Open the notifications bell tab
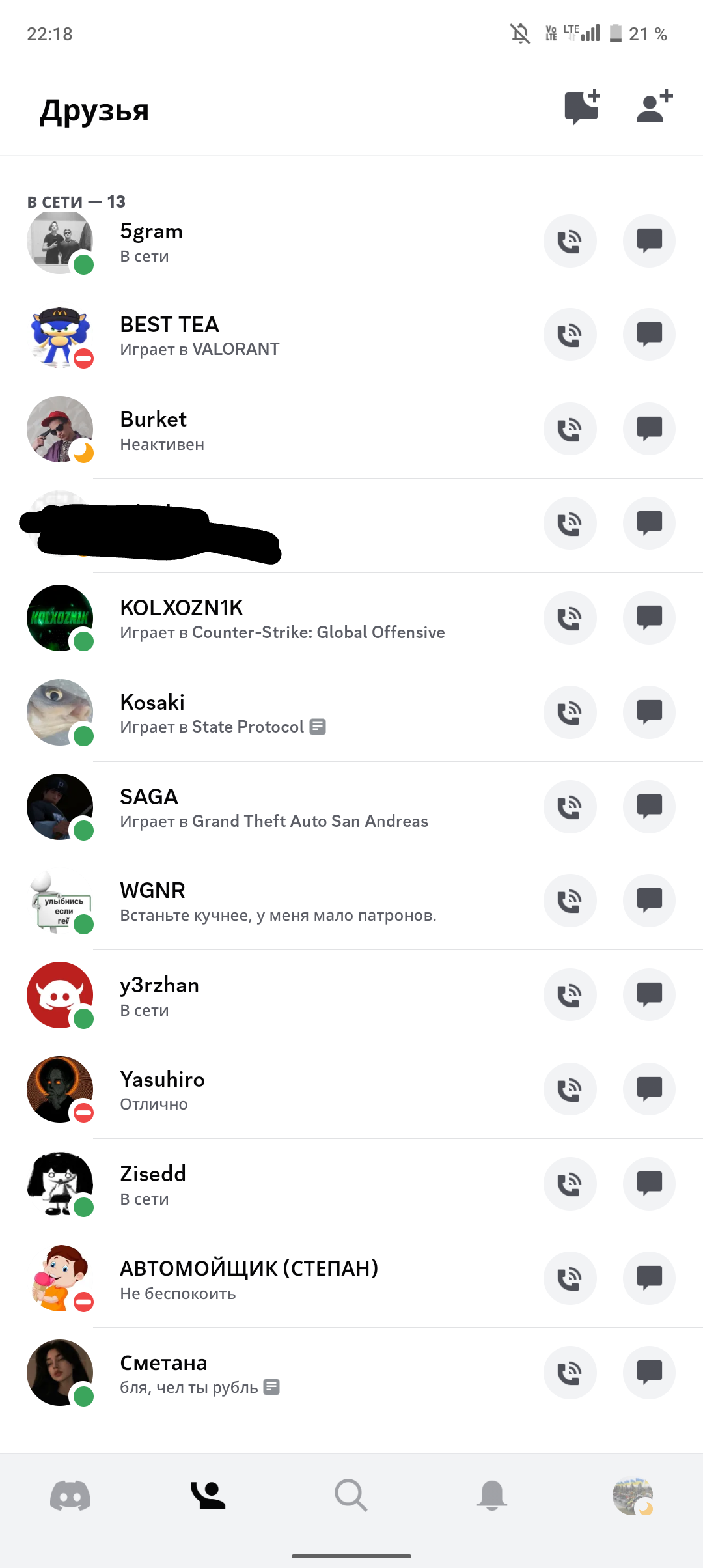Viewport: 703px width, 1568px height. pyautogui.click(x=491, y=1496)
